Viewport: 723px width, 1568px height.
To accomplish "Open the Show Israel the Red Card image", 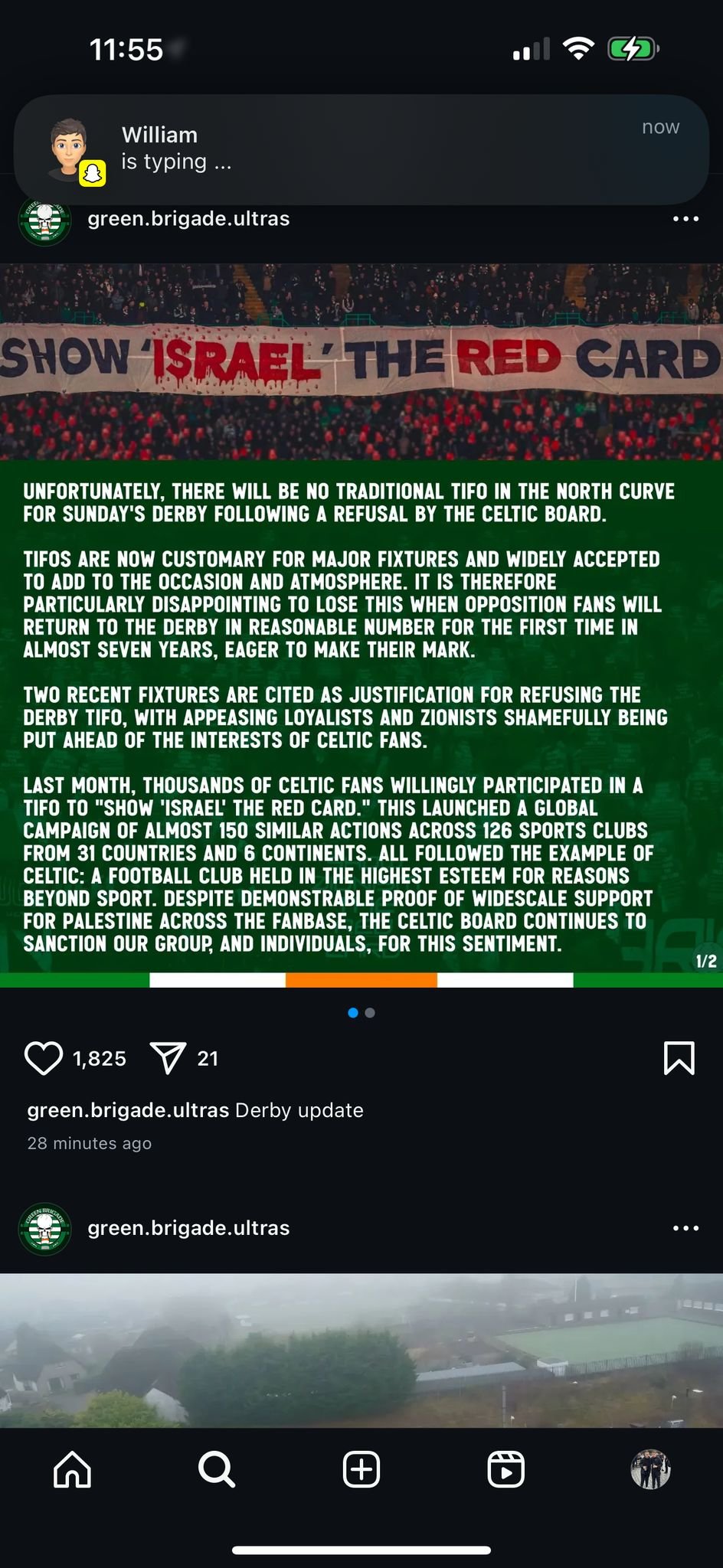I will click(x=361, y=626).
